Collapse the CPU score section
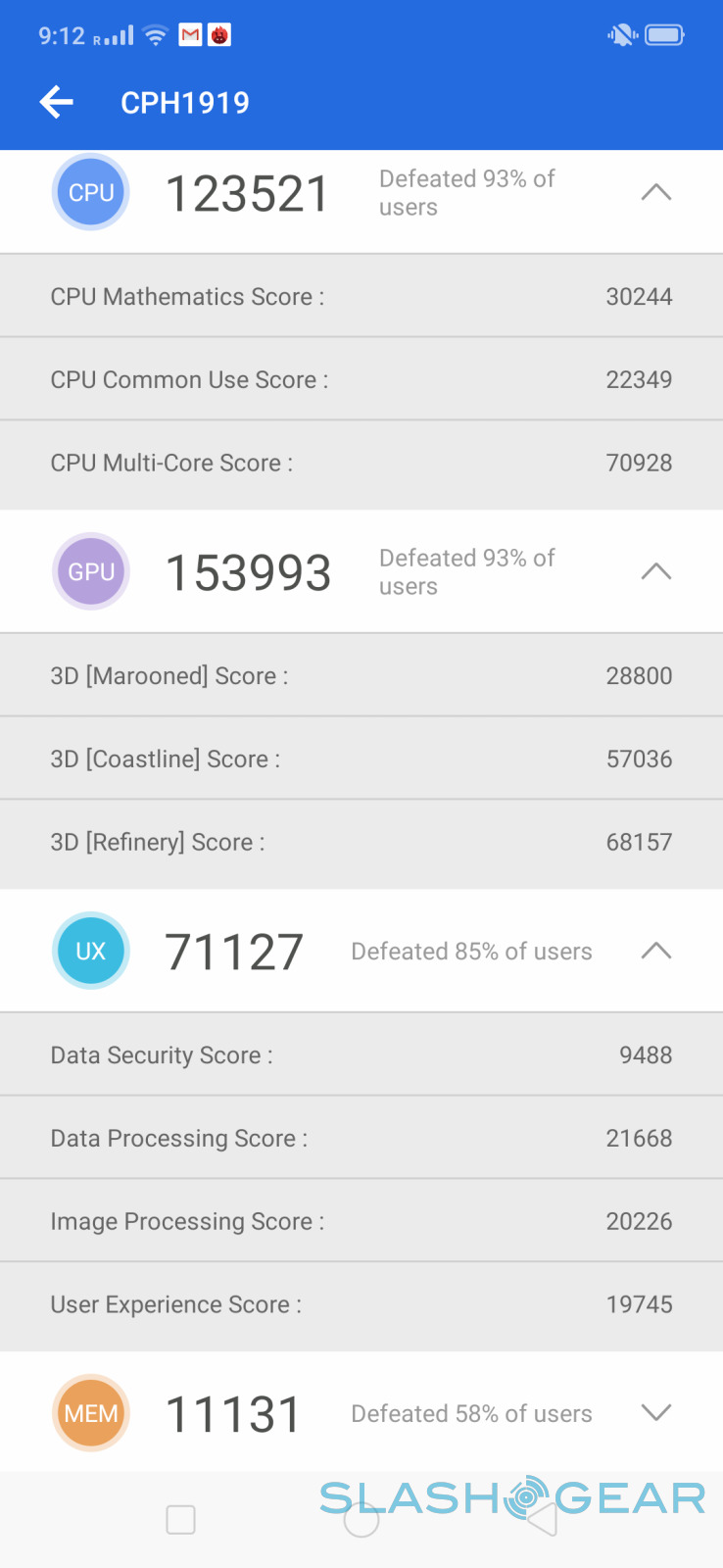Screen dimensions: 723x1568 point(655,192)
